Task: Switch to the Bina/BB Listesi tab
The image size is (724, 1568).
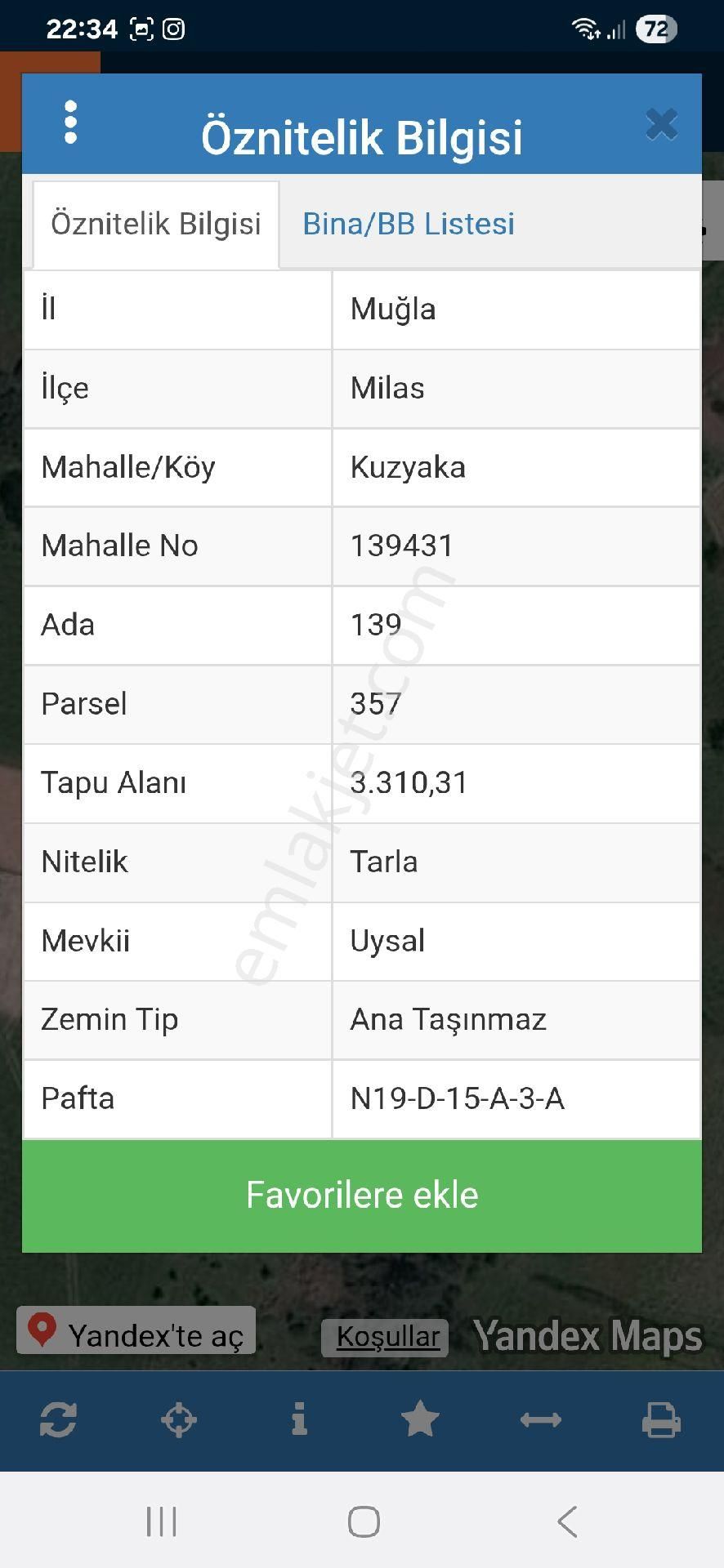Action: pos(409,223)
